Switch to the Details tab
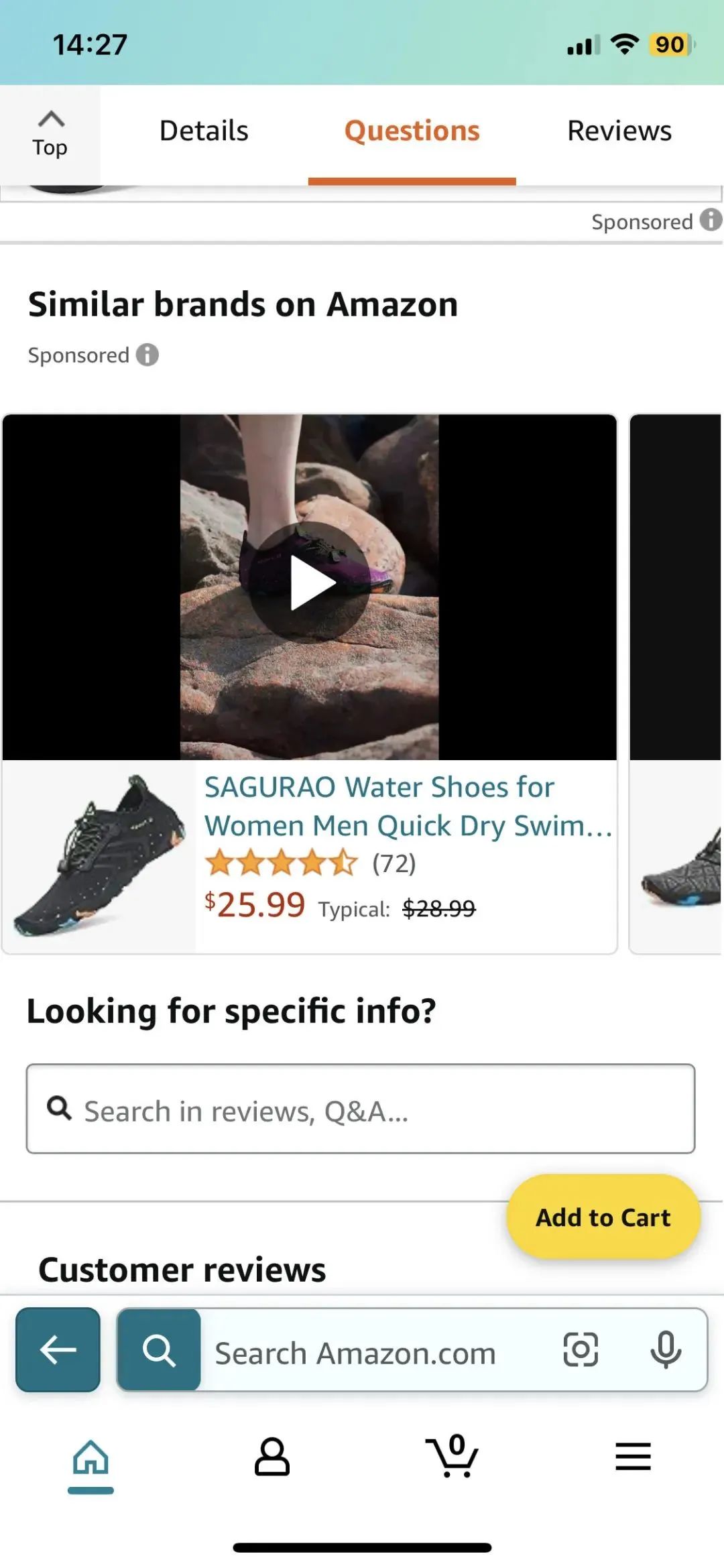Viewport: 724px width, 1568px height. pyautogui.click(x=204, y=131)
